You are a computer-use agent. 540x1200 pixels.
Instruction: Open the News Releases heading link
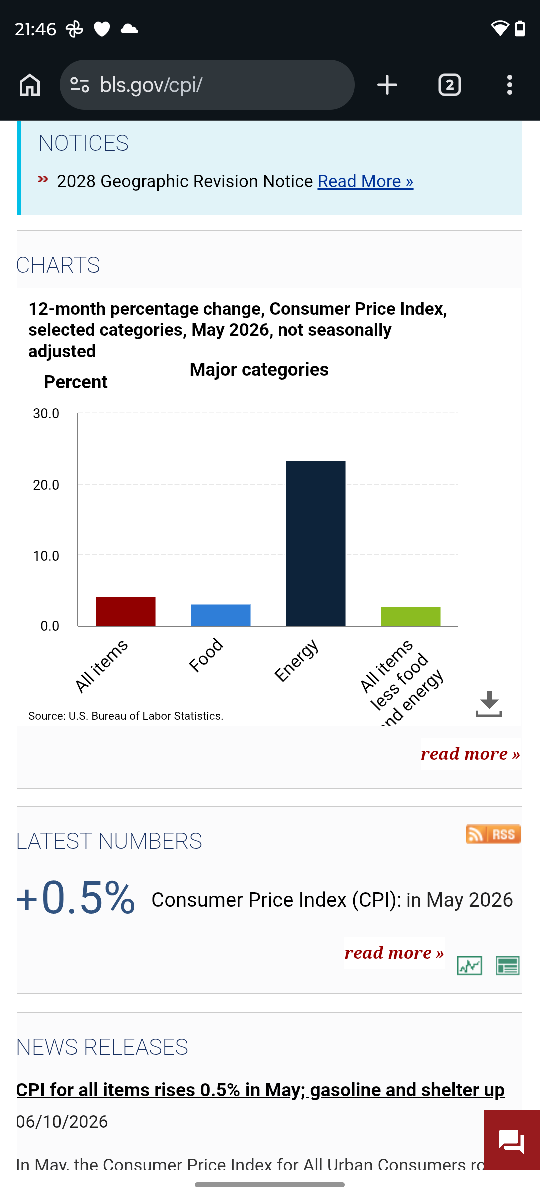(x=102, y=1047)
